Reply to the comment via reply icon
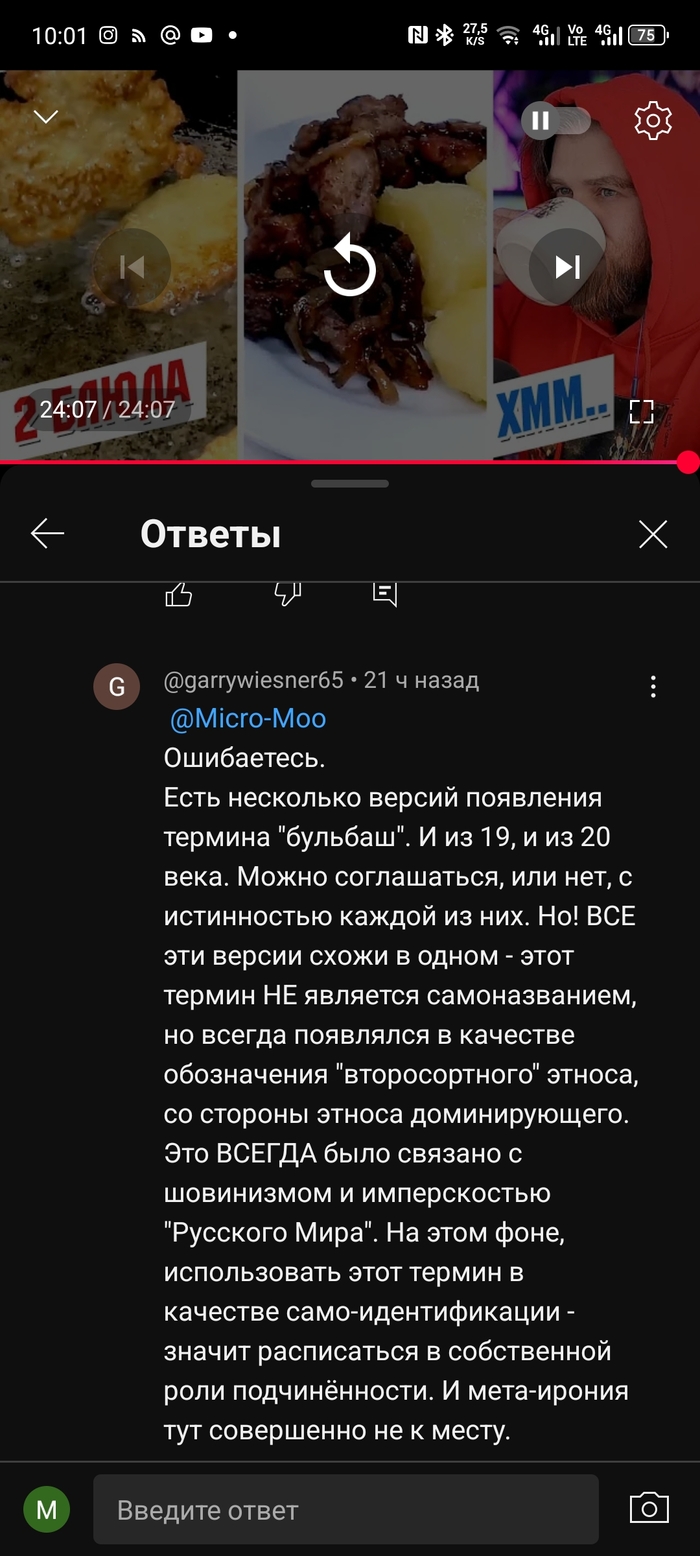The image size is (700, 1556). click(x=385, y=594)
